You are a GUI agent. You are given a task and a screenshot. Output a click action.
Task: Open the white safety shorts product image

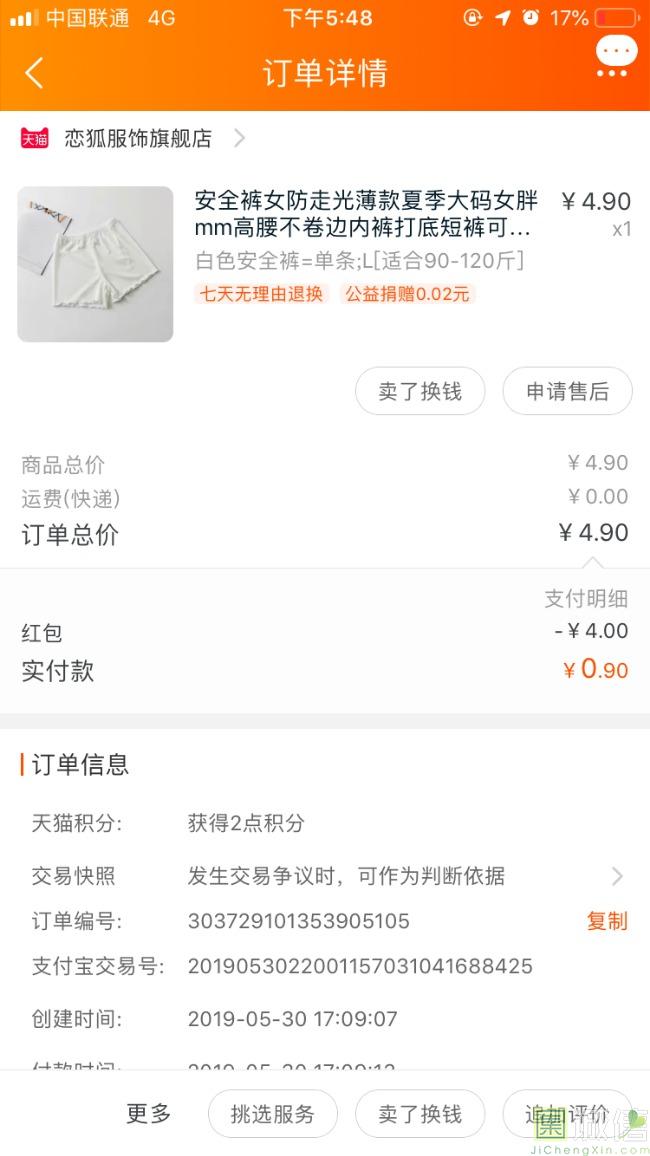(95, 264)
